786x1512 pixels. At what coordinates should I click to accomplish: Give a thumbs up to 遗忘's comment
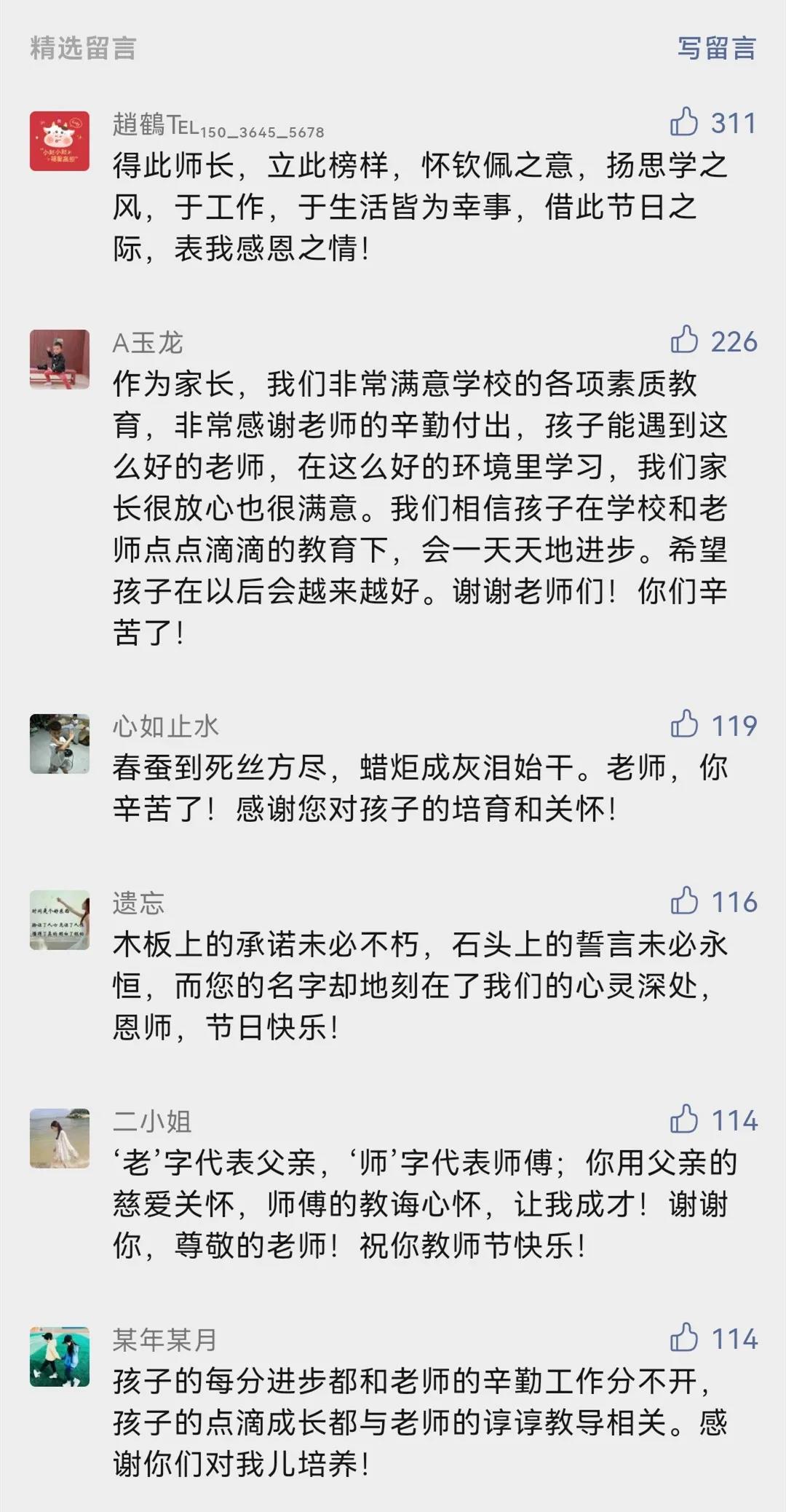(x=685, y=901)
